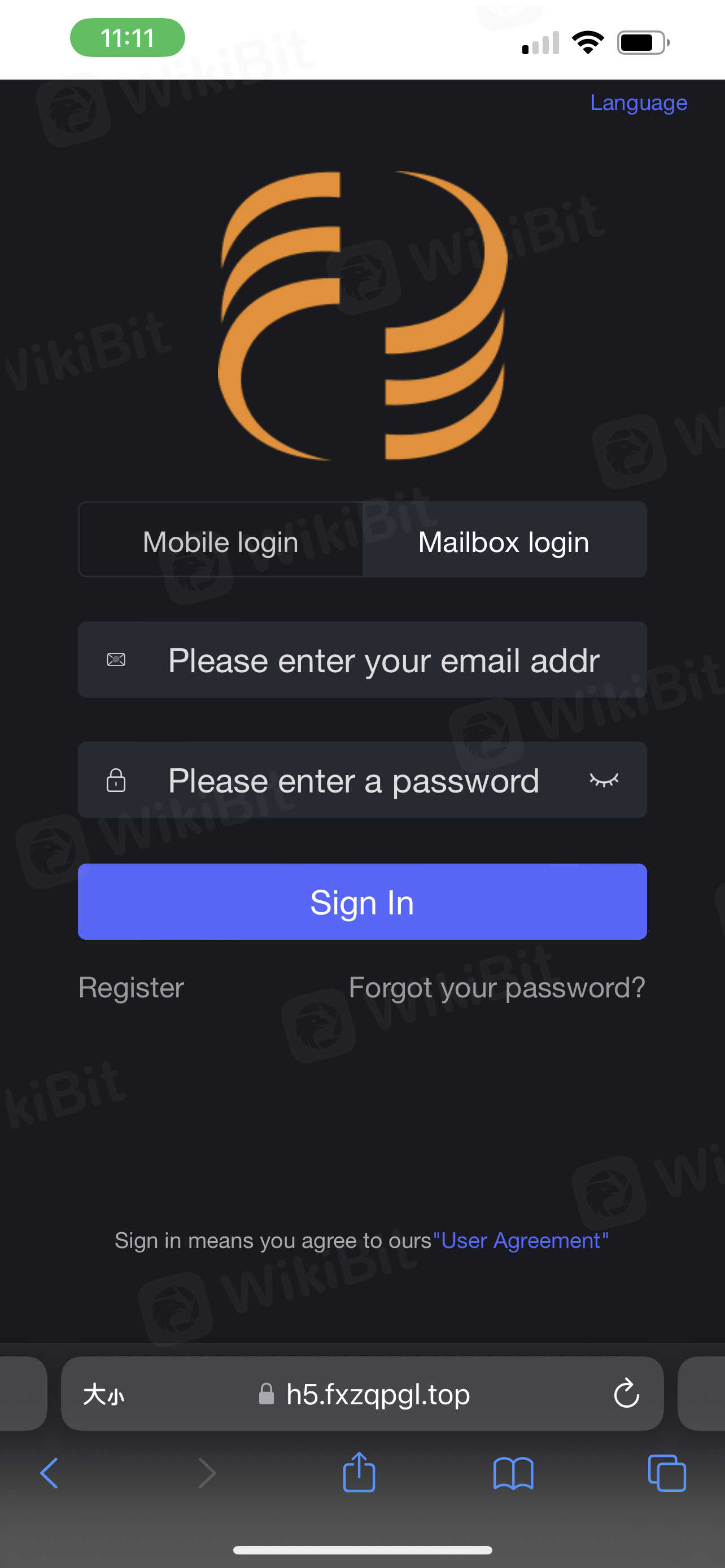Open Forgot your password link

(497, 987)
